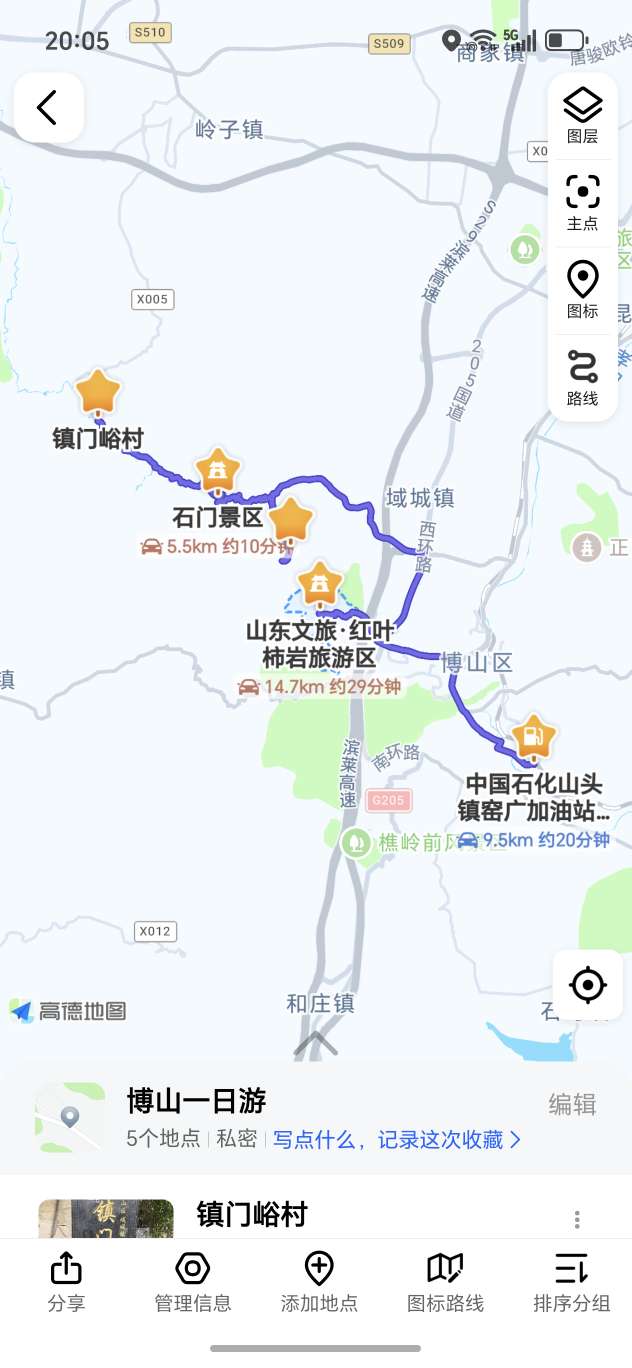632x1368 pixels.
Task: Toggle the 图标 map markers option
Action: [x=582, y=290]
